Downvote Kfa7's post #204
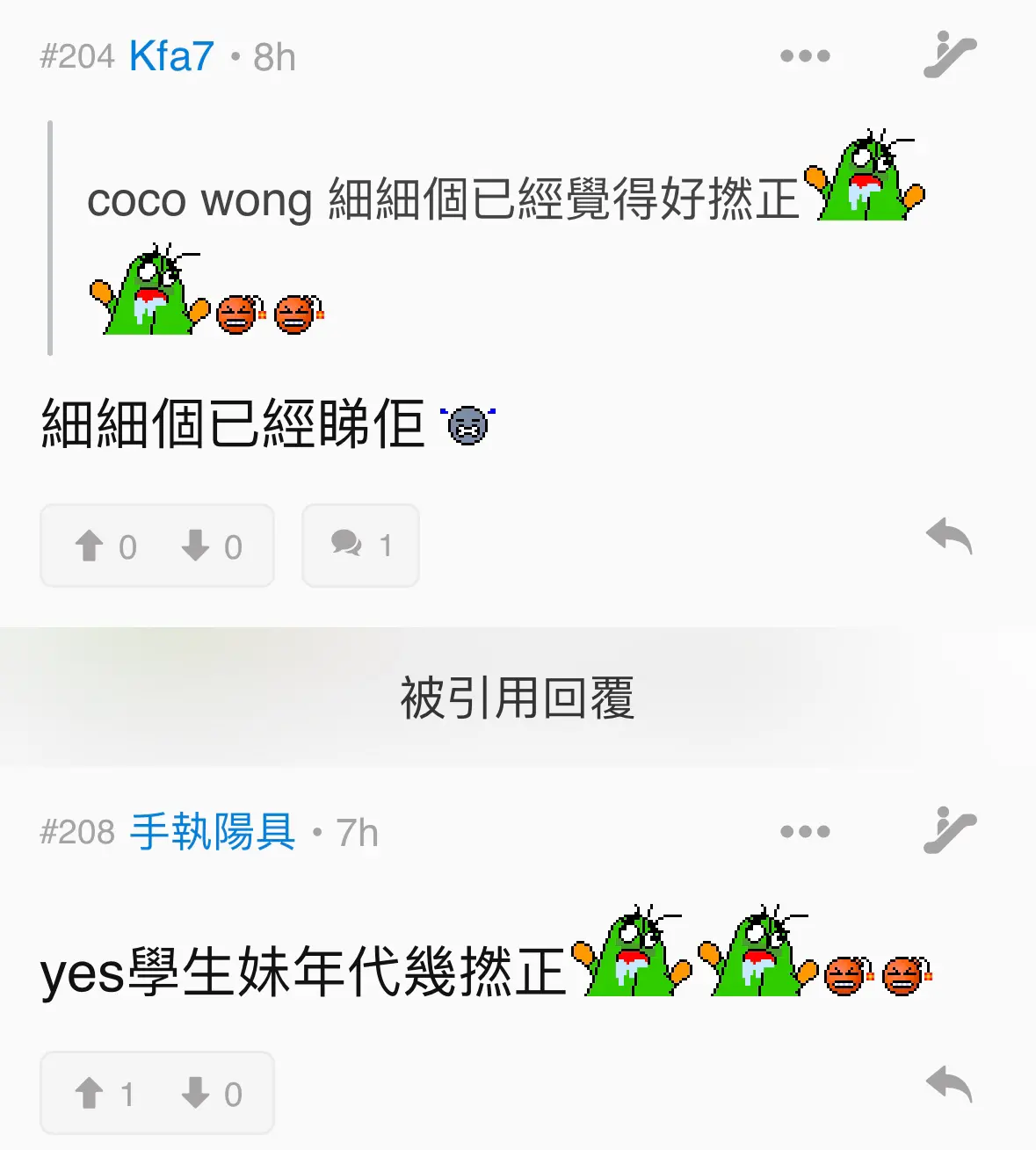 pos(211,546)
